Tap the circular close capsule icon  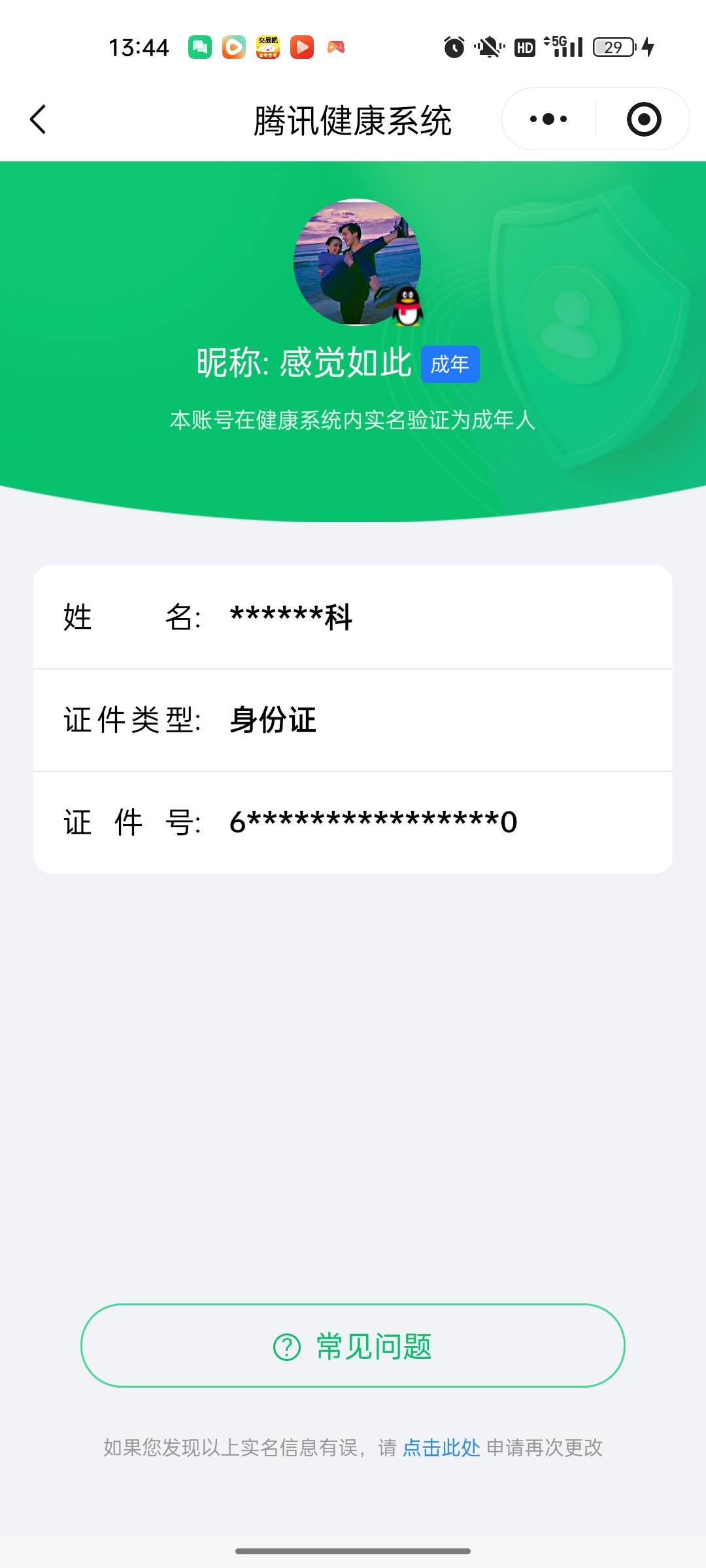point(643,118)
